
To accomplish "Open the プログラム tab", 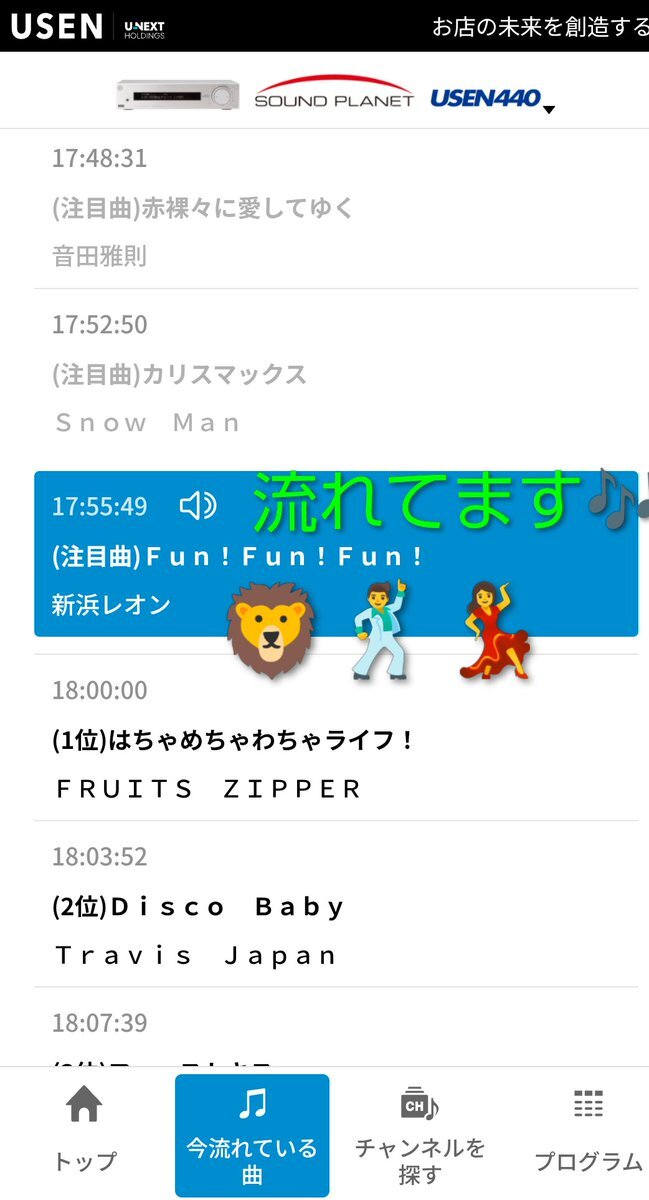I will pyautogui.click(x=588, y=1132).
